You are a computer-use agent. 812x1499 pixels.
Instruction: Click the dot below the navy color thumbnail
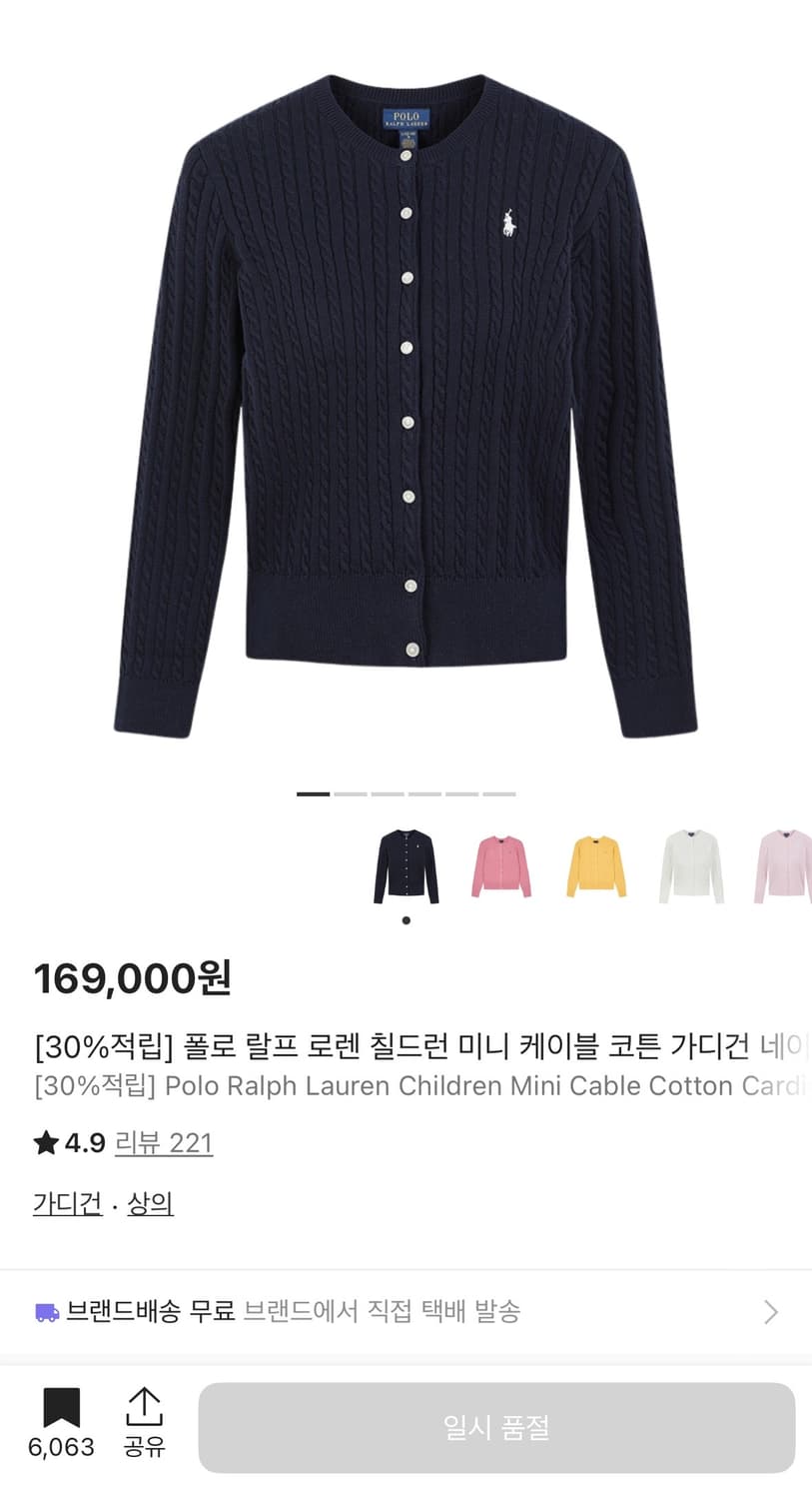[x=405, y=922]
